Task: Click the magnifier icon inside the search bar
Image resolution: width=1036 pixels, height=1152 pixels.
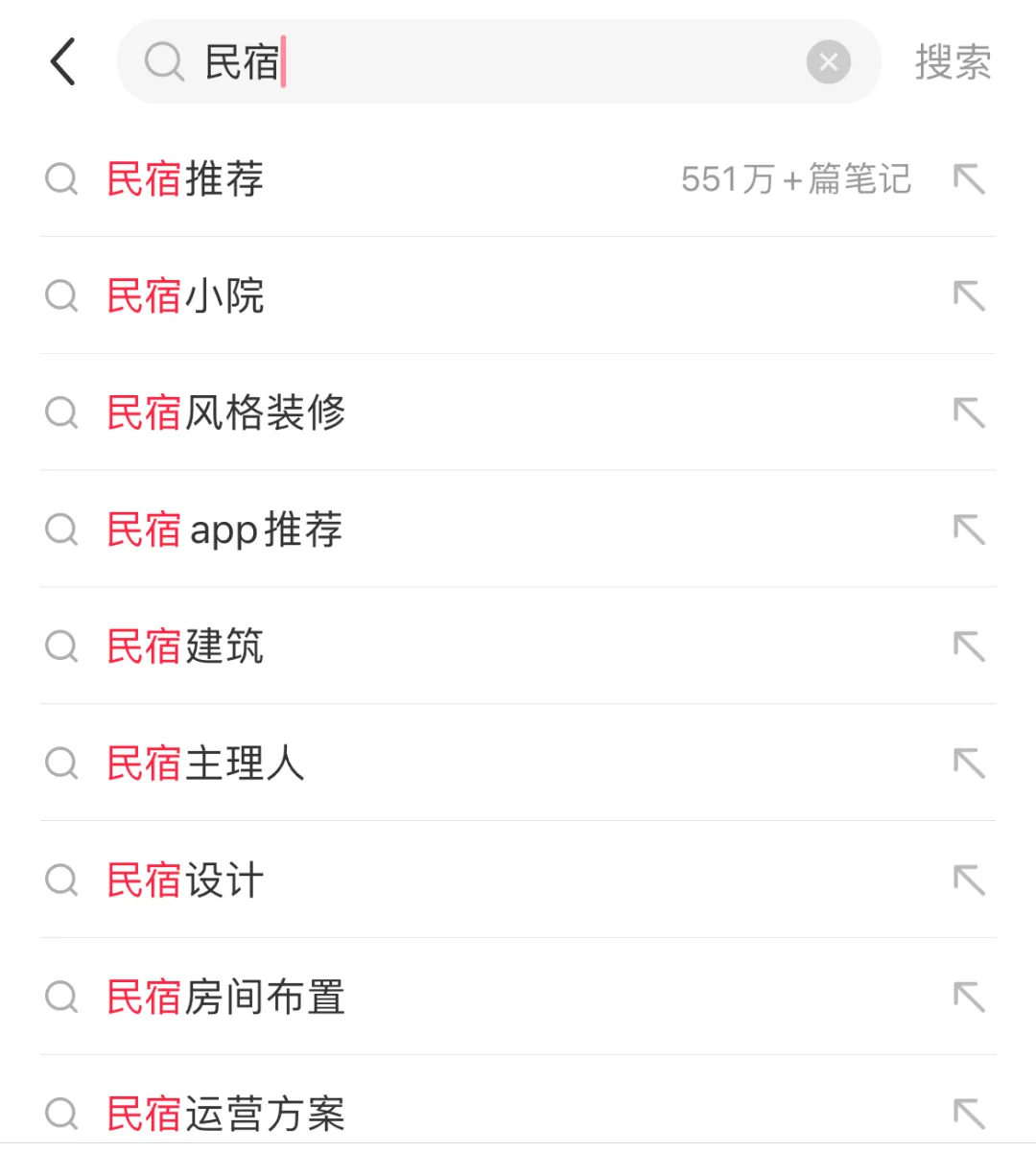Action: tap(163, 60)
